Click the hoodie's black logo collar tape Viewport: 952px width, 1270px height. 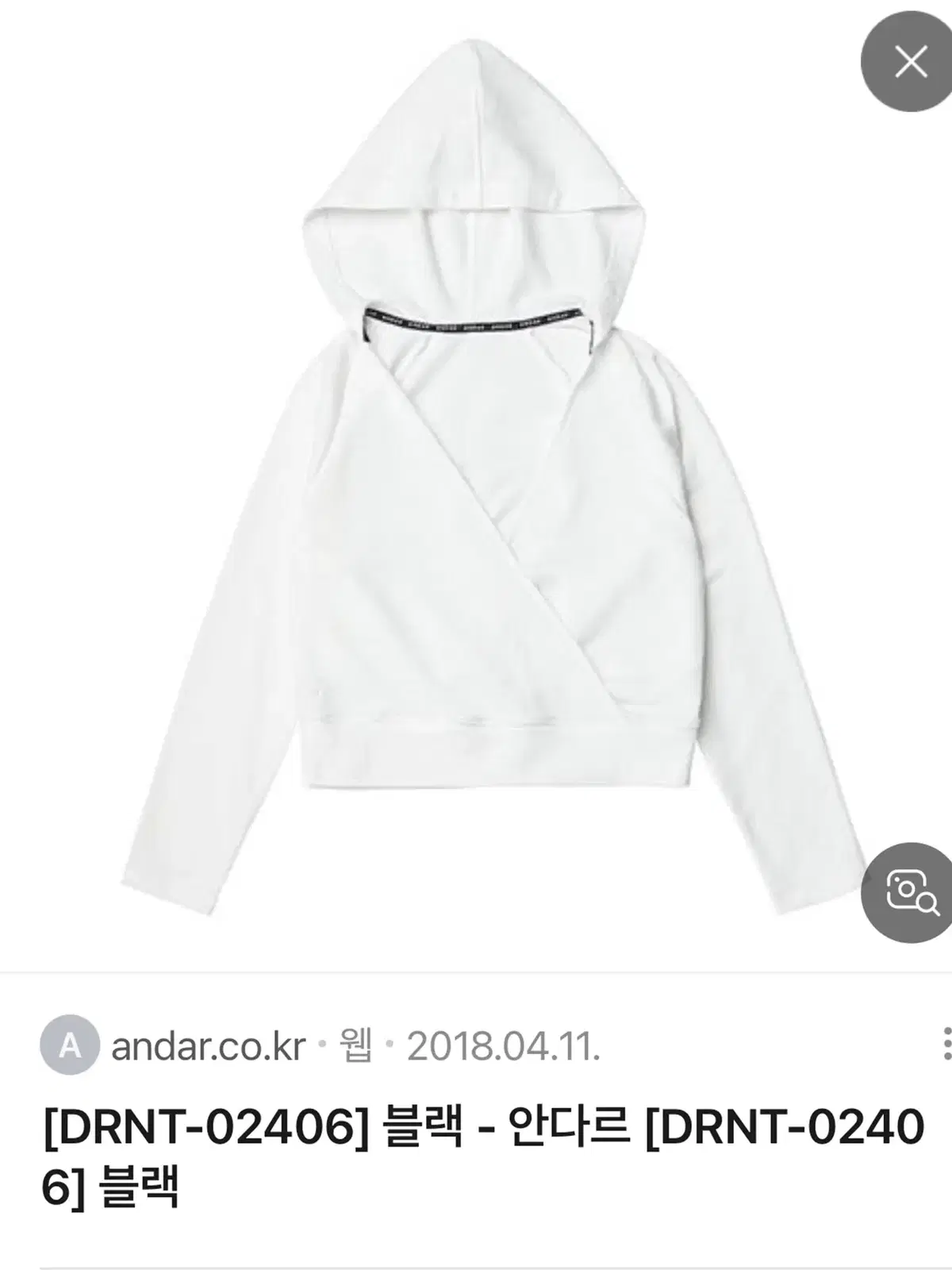[x=476, y=321]
